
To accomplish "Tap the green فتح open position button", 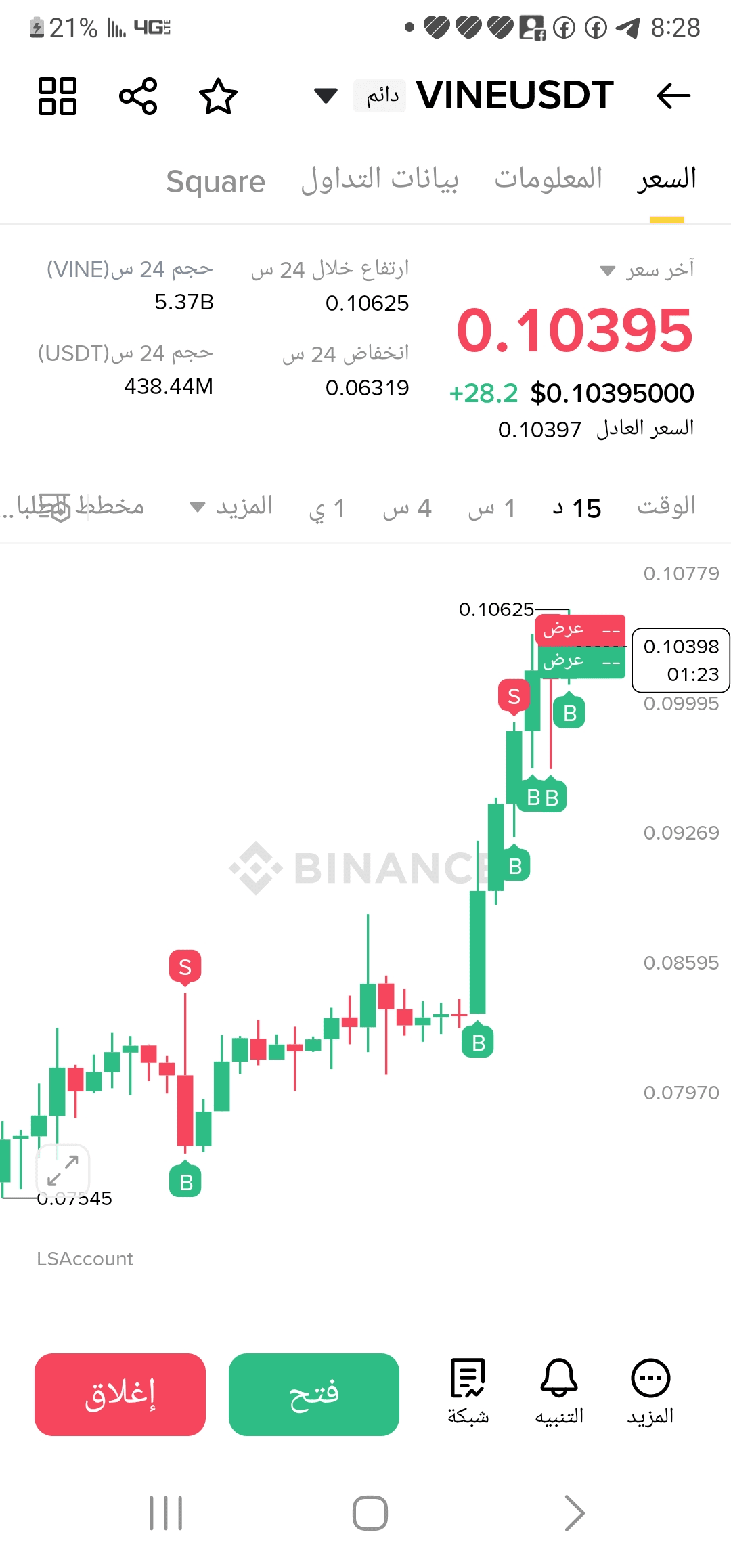I will 314,1395.
